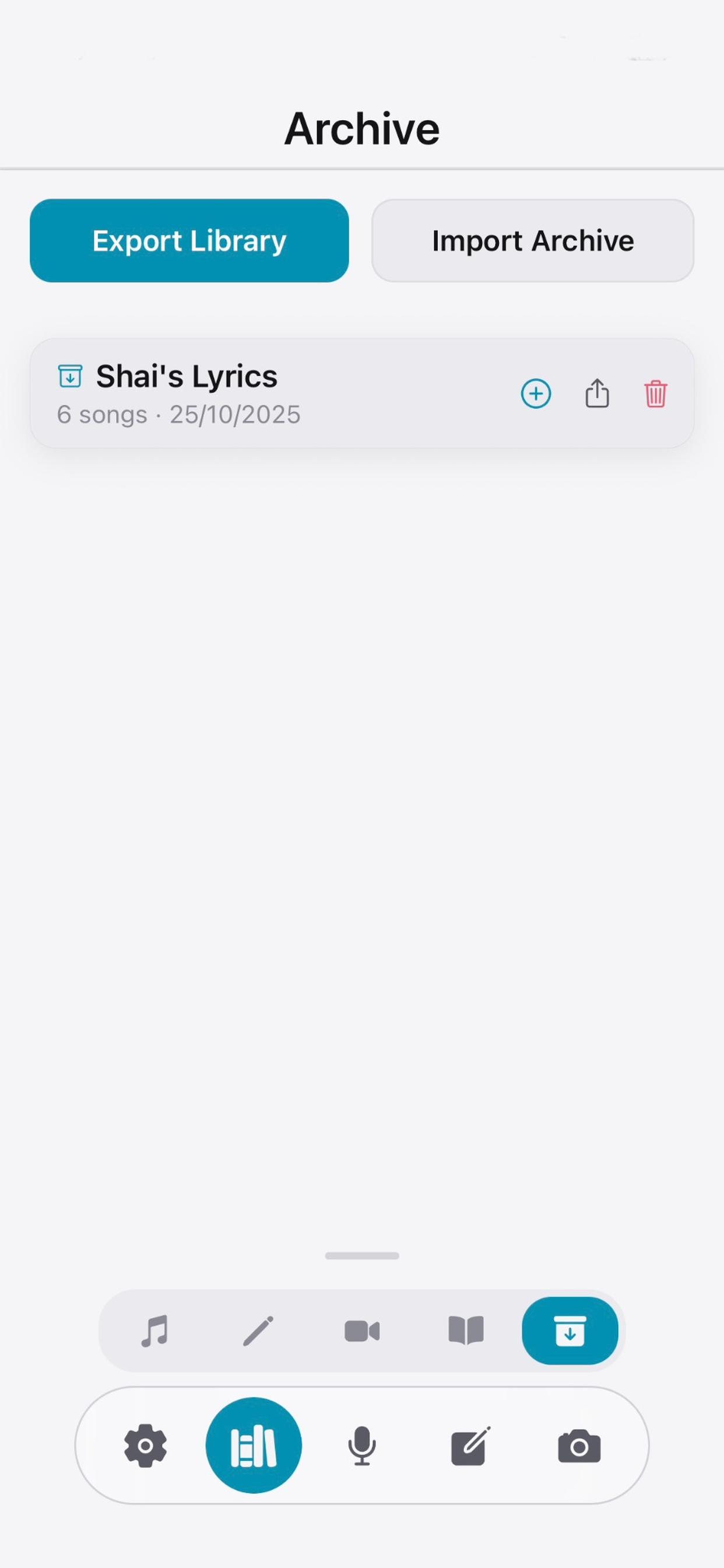Viewport: 724px width, 1568px height.
Task: Open the camera tab
Action: point(579,1445)
